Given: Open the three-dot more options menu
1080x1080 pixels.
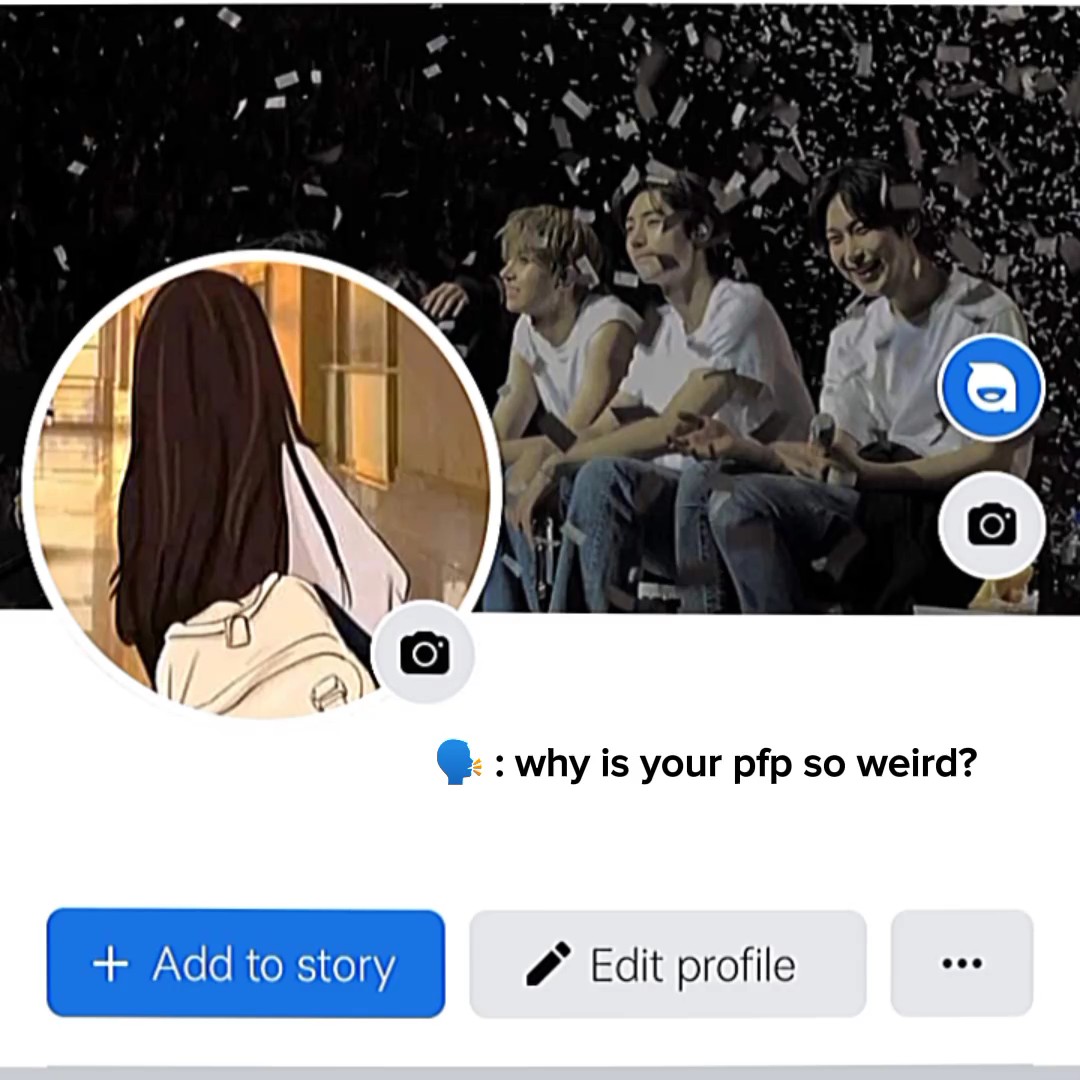Looking at the screenshot, I should point(962,963).
